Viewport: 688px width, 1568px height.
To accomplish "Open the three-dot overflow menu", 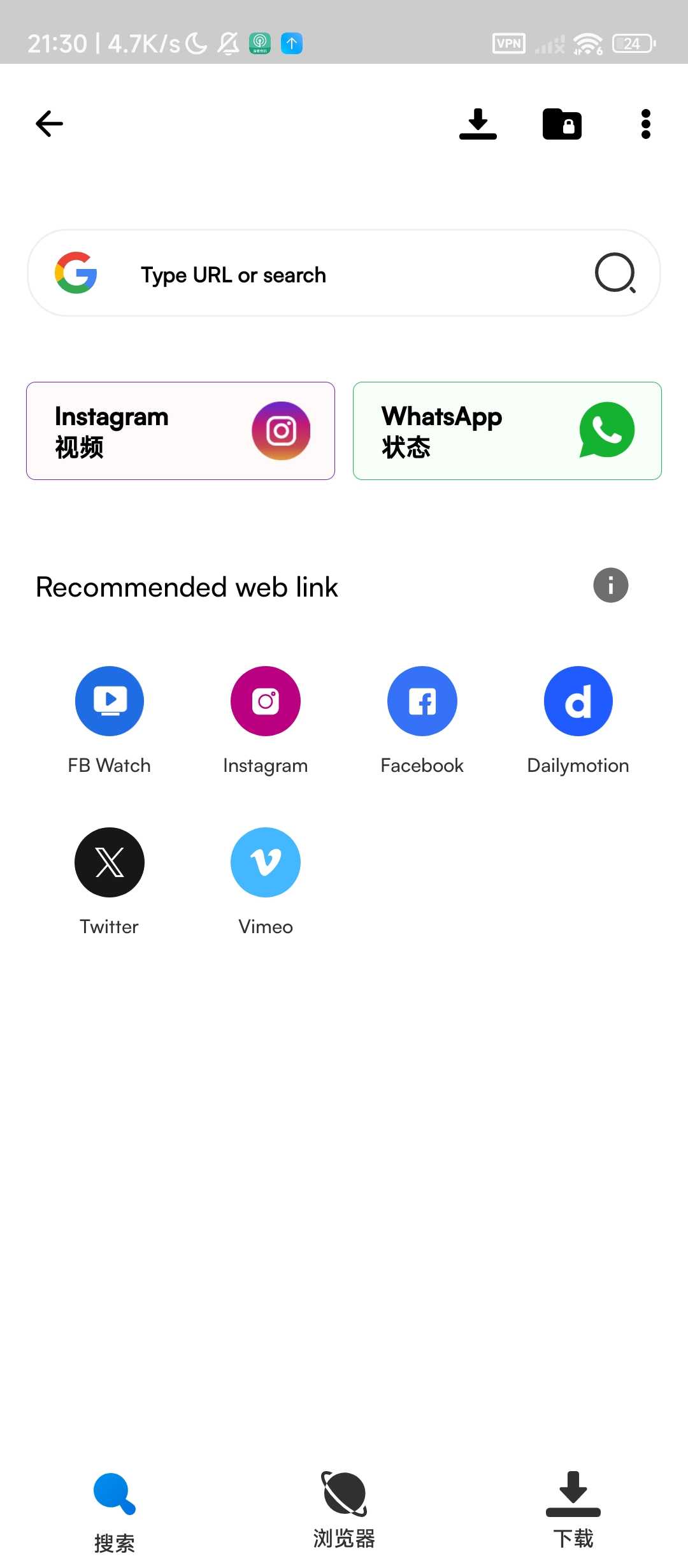I will click(645, 124).
